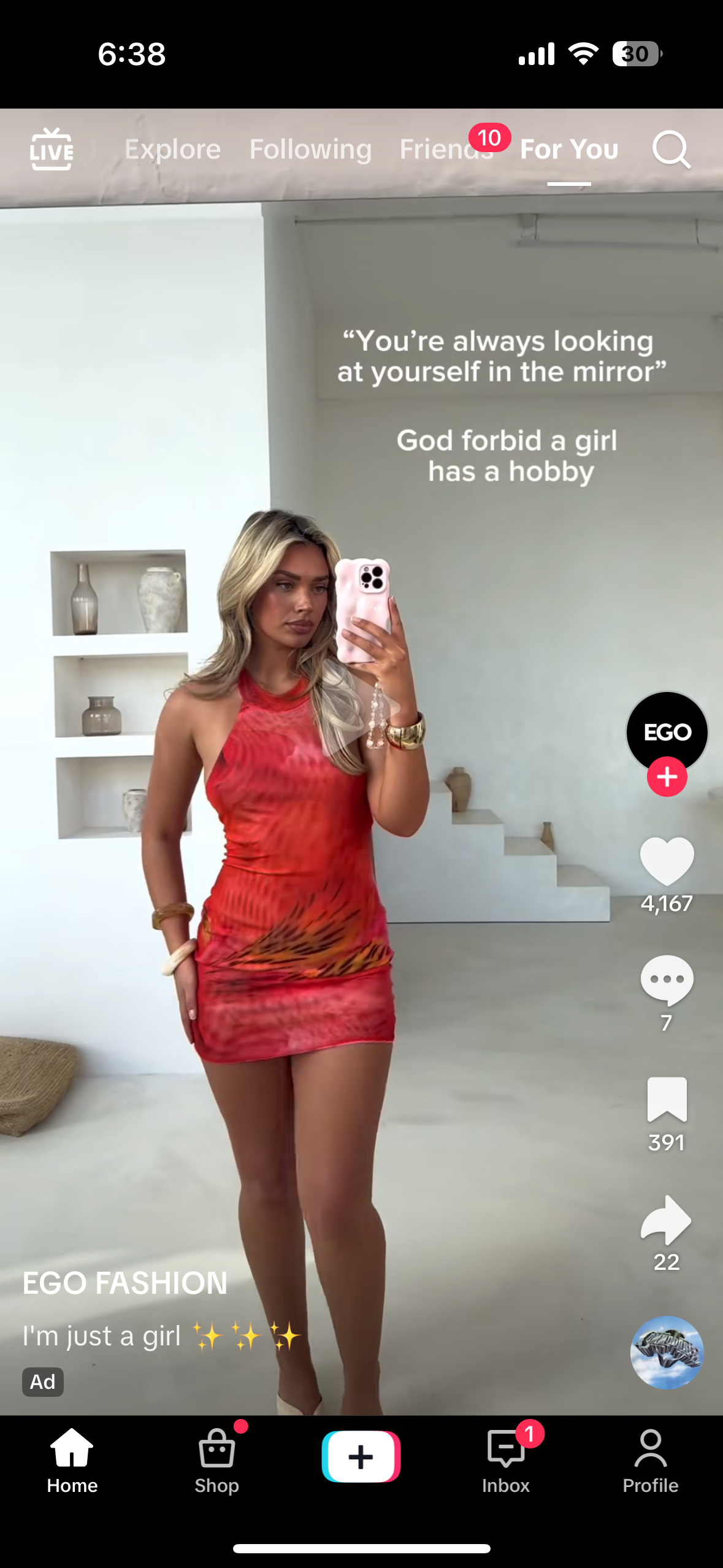
Task: Open the EGO profile avatar
Action: pos(667,730)
